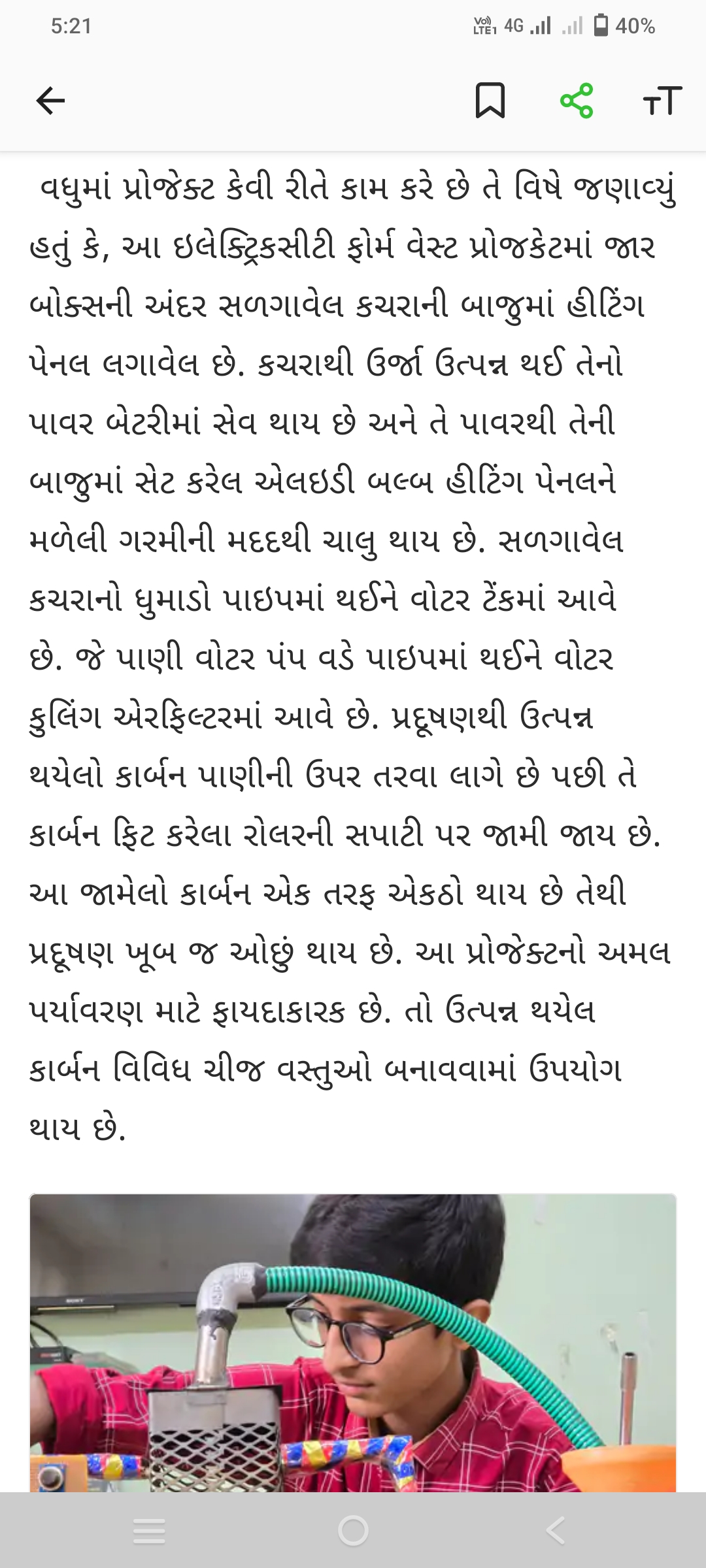The image size is (706, 1568).
Task: Go back using the top arrow
Action: [50, 101]
